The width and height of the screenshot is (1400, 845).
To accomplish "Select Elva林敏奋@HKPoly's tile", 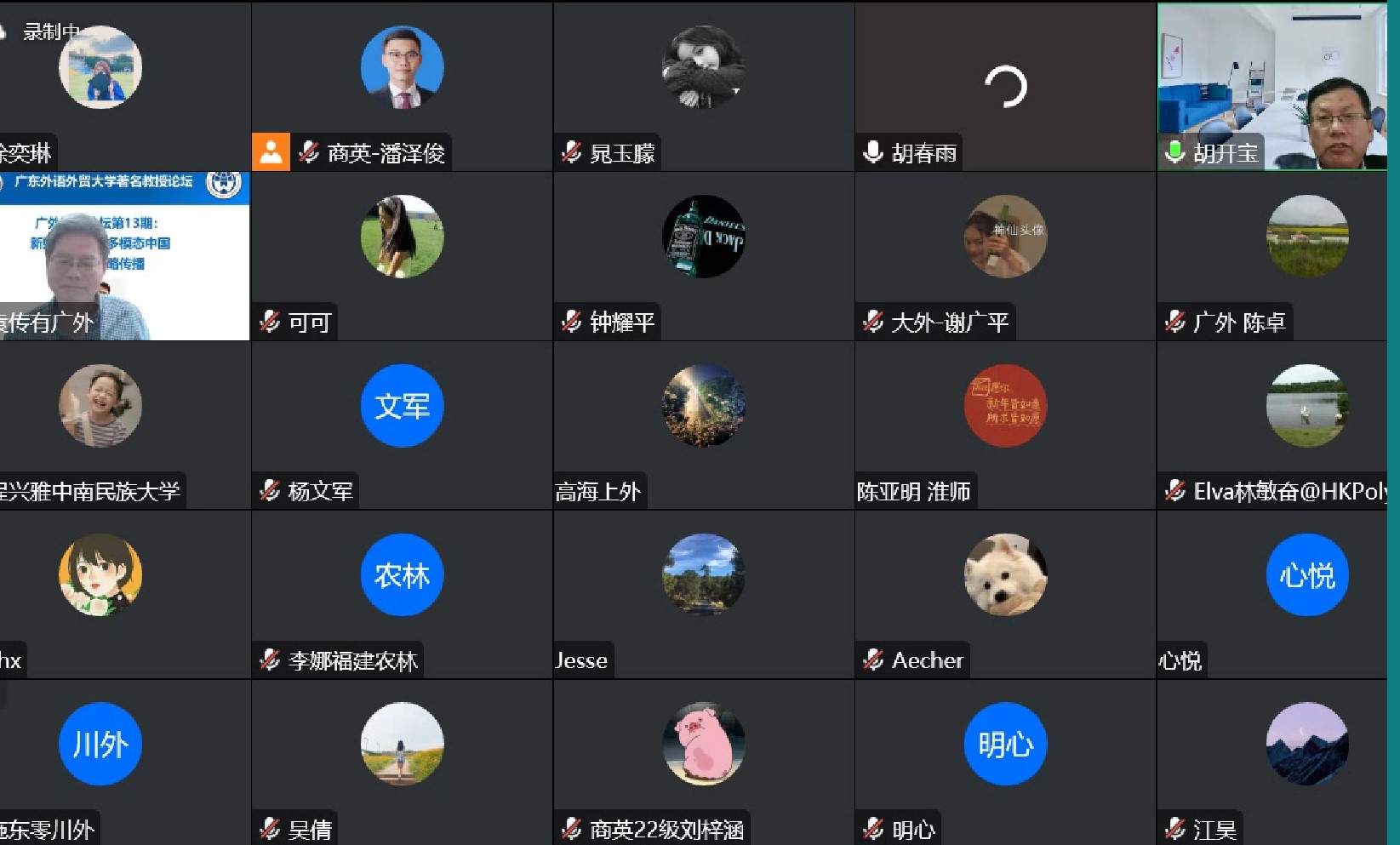I will click(1271, 424).
